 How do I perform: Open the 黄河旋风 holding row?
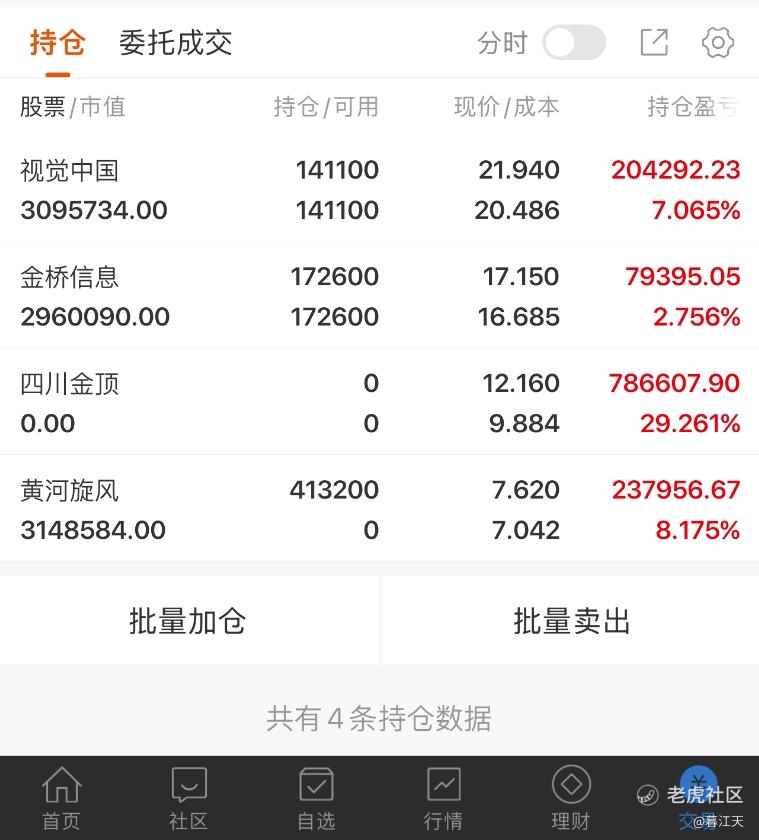click(379, 509)
